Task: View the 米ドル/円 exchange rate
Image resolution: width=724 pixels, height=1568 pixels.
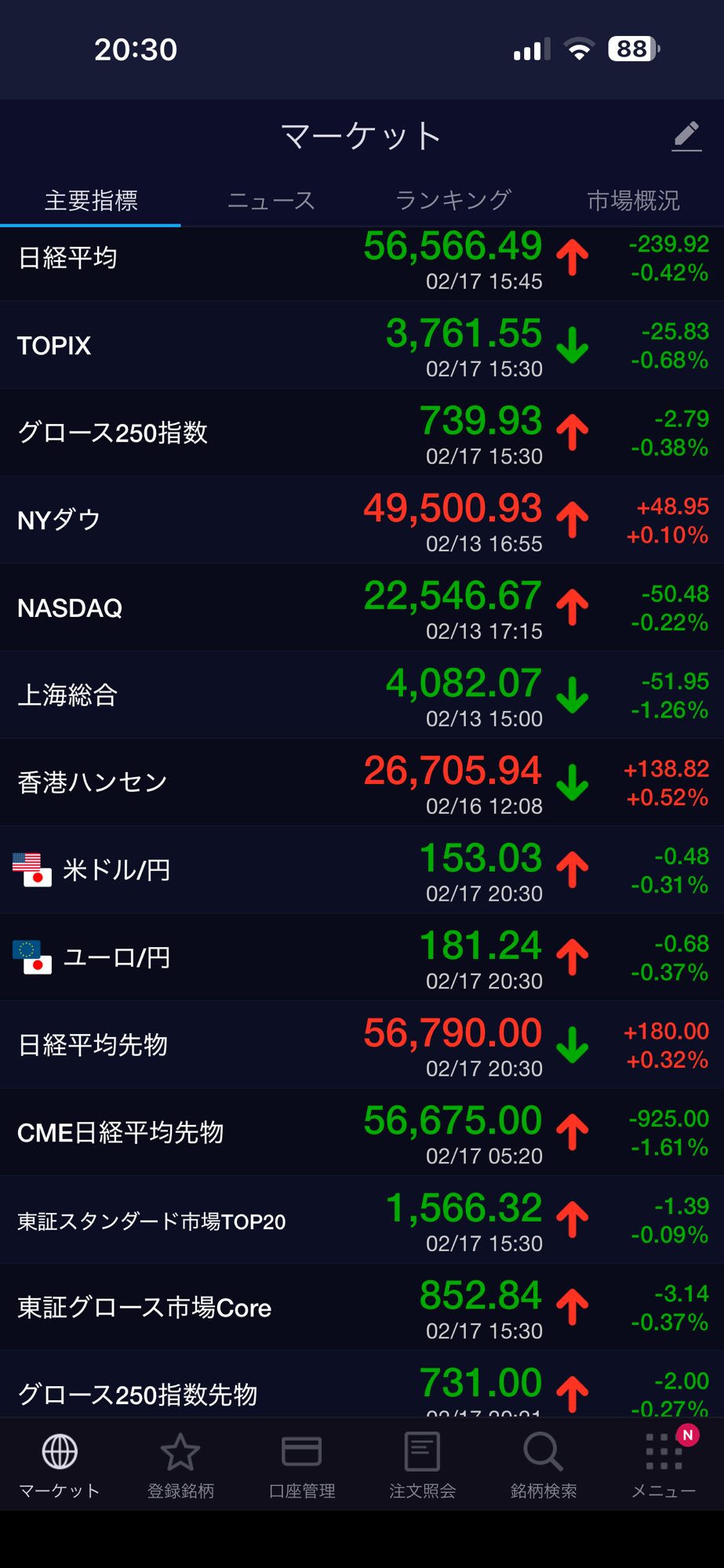Action: click(x=361, y=869)
